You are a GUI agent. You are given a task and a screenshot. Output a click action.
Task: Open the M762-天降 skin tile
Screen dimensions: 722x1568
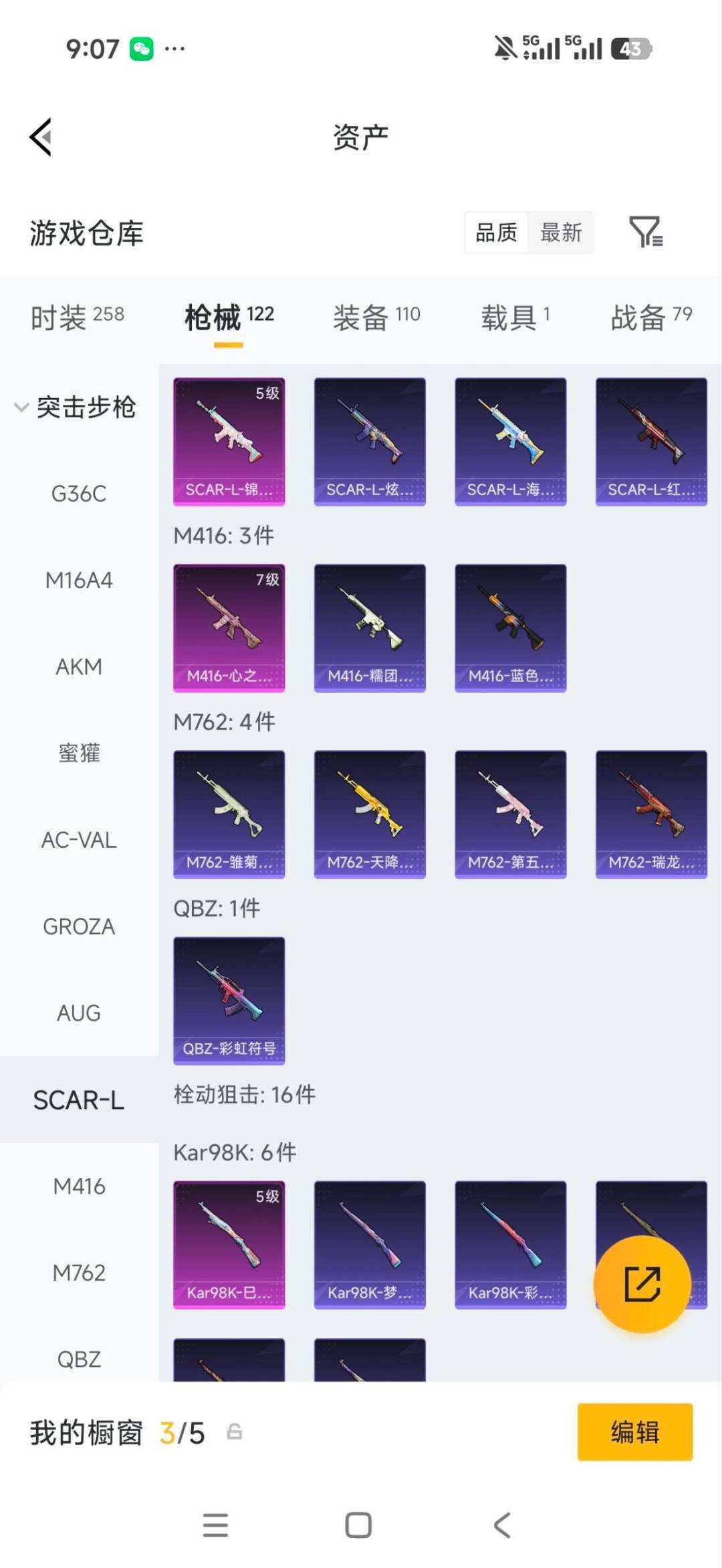(370, 814)
